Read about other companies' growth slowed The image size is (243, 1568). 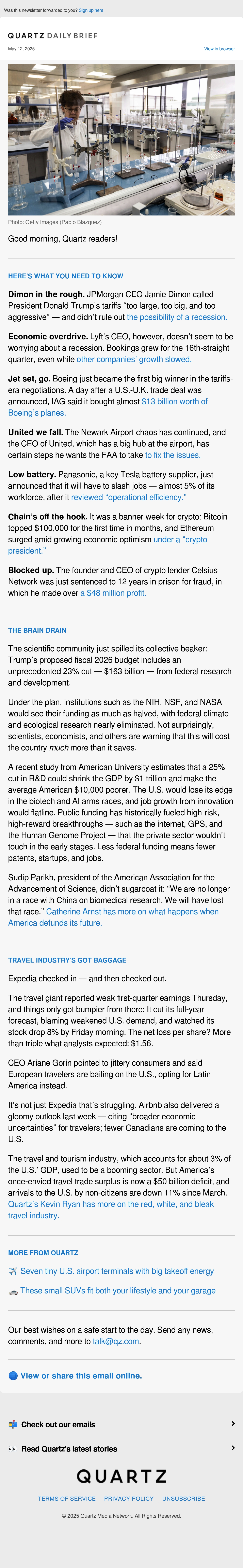tap(134, 359)
